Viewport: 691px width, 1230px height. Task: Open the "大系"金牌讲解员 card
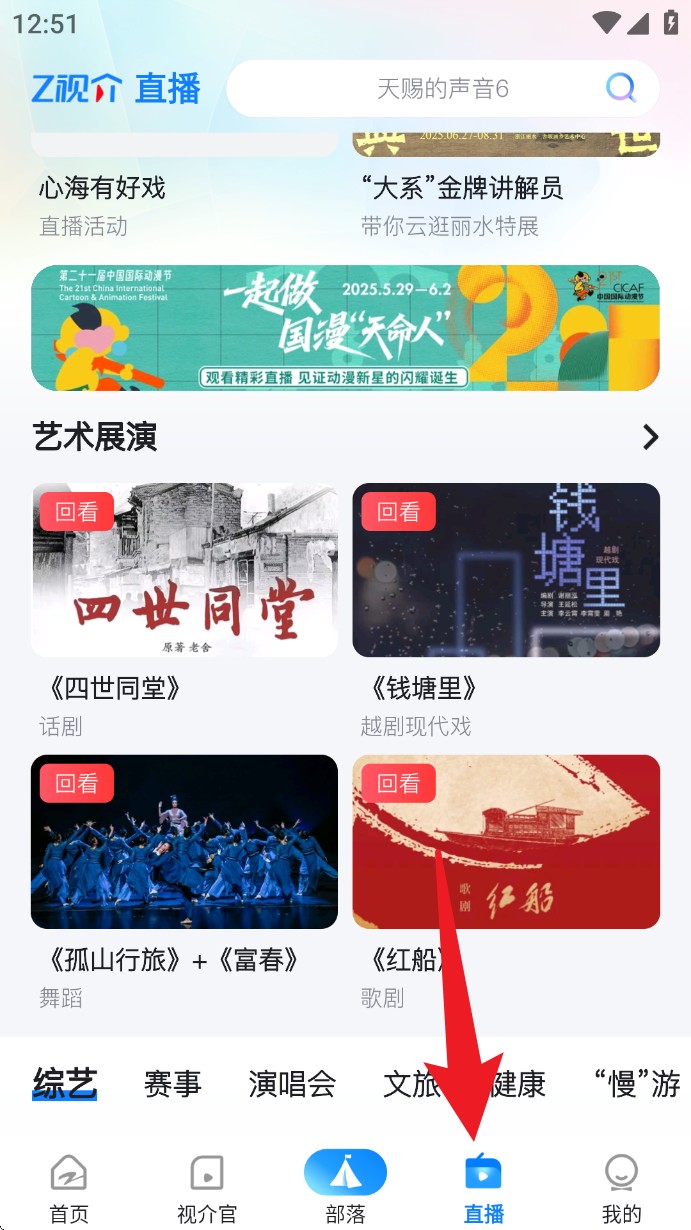tap(505, 188)
